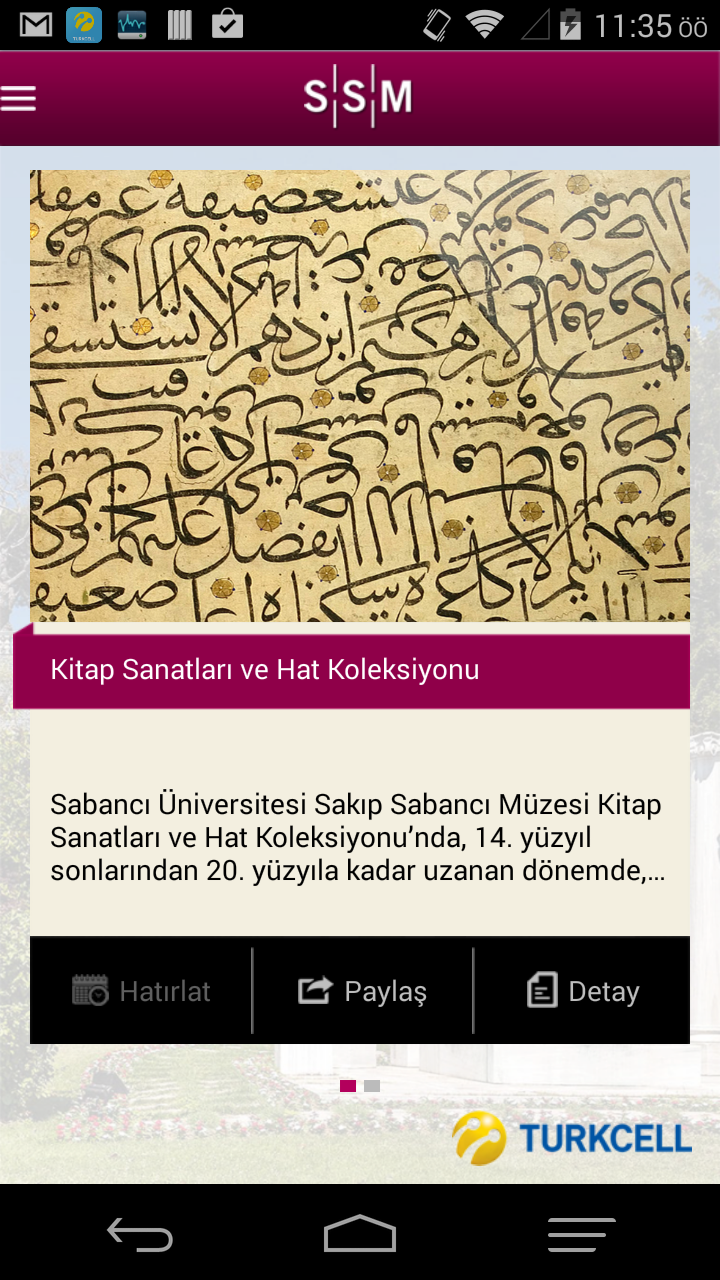720x1280 pixels.
Task: Tap the Hatırlat reminder button
Action: [141, 991]
